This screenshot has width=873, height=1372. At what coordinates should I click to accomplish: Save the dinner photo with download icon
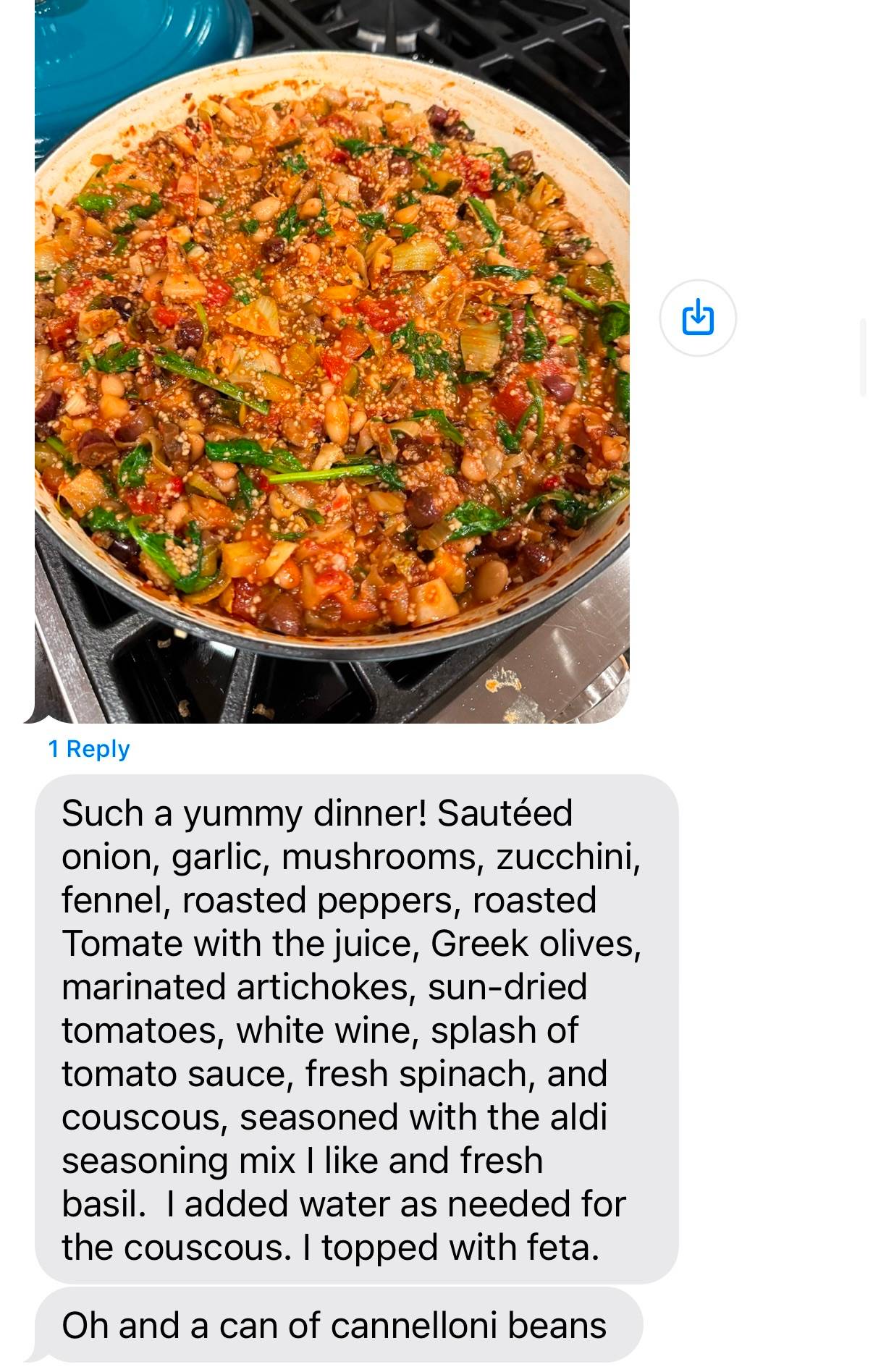coord(698,318)
